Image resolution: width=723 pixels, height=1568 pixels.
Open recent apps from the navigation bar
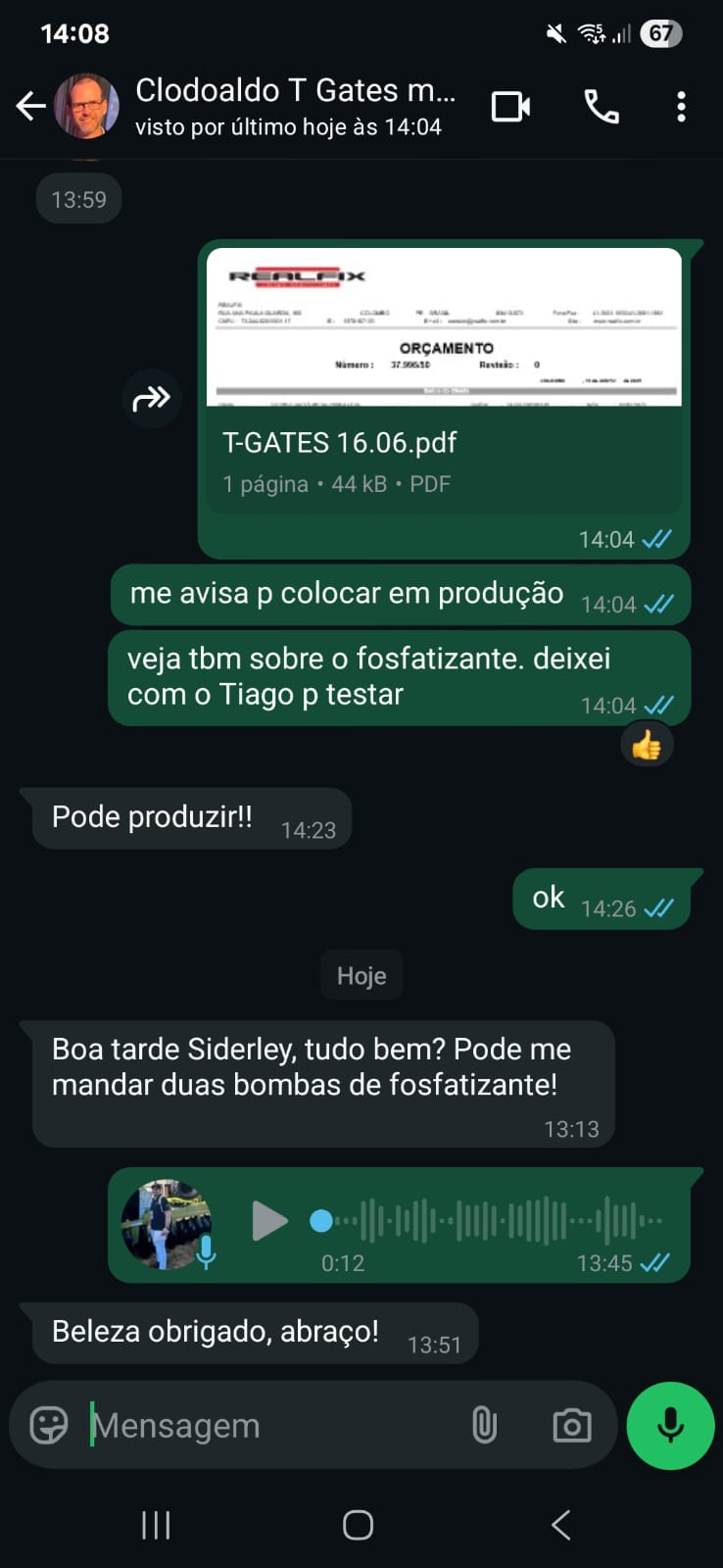(156, 1525)
